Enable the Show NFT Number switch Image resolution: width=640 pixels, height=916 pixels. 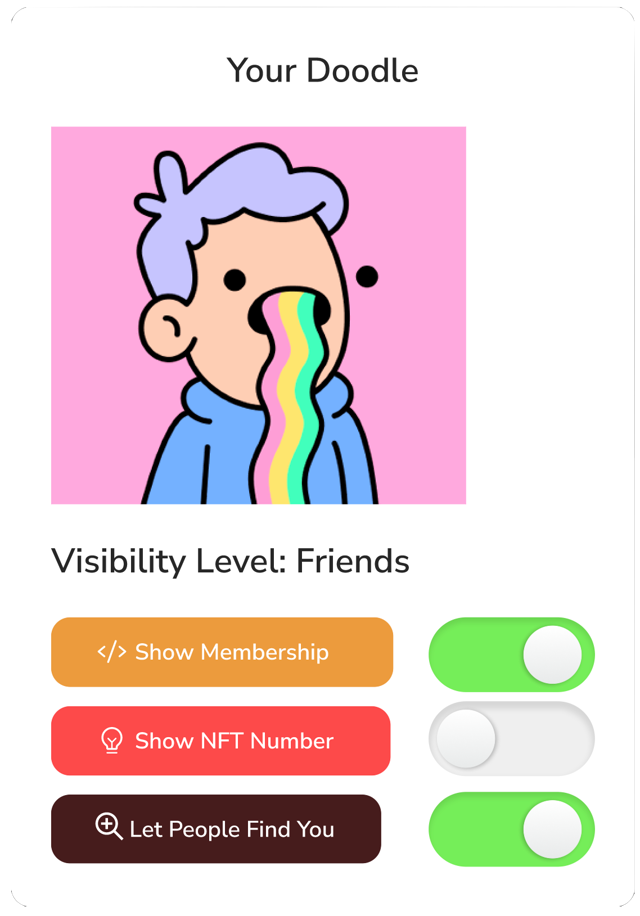pos(511,740)
